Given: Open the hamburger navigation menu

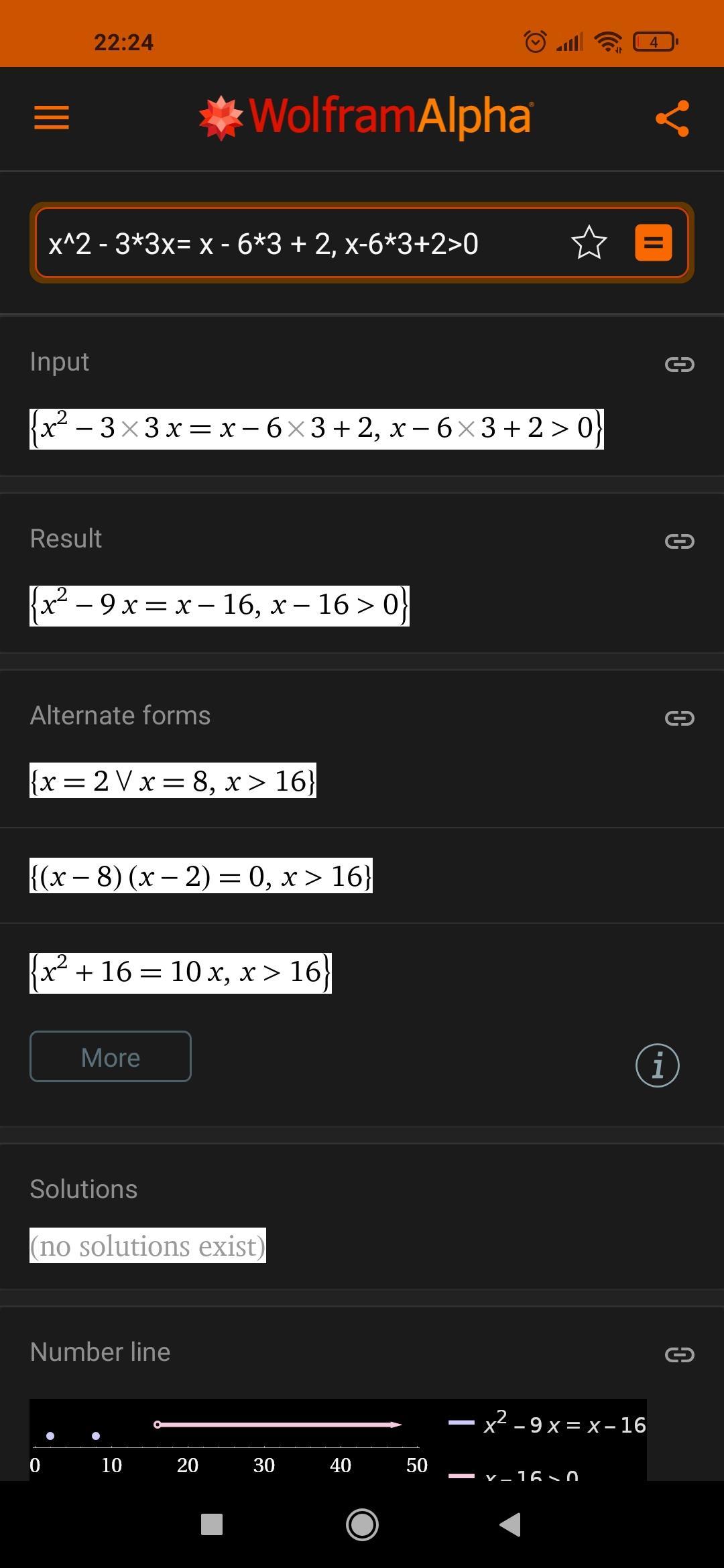Looking at the screenshot, I should point(52,117).
